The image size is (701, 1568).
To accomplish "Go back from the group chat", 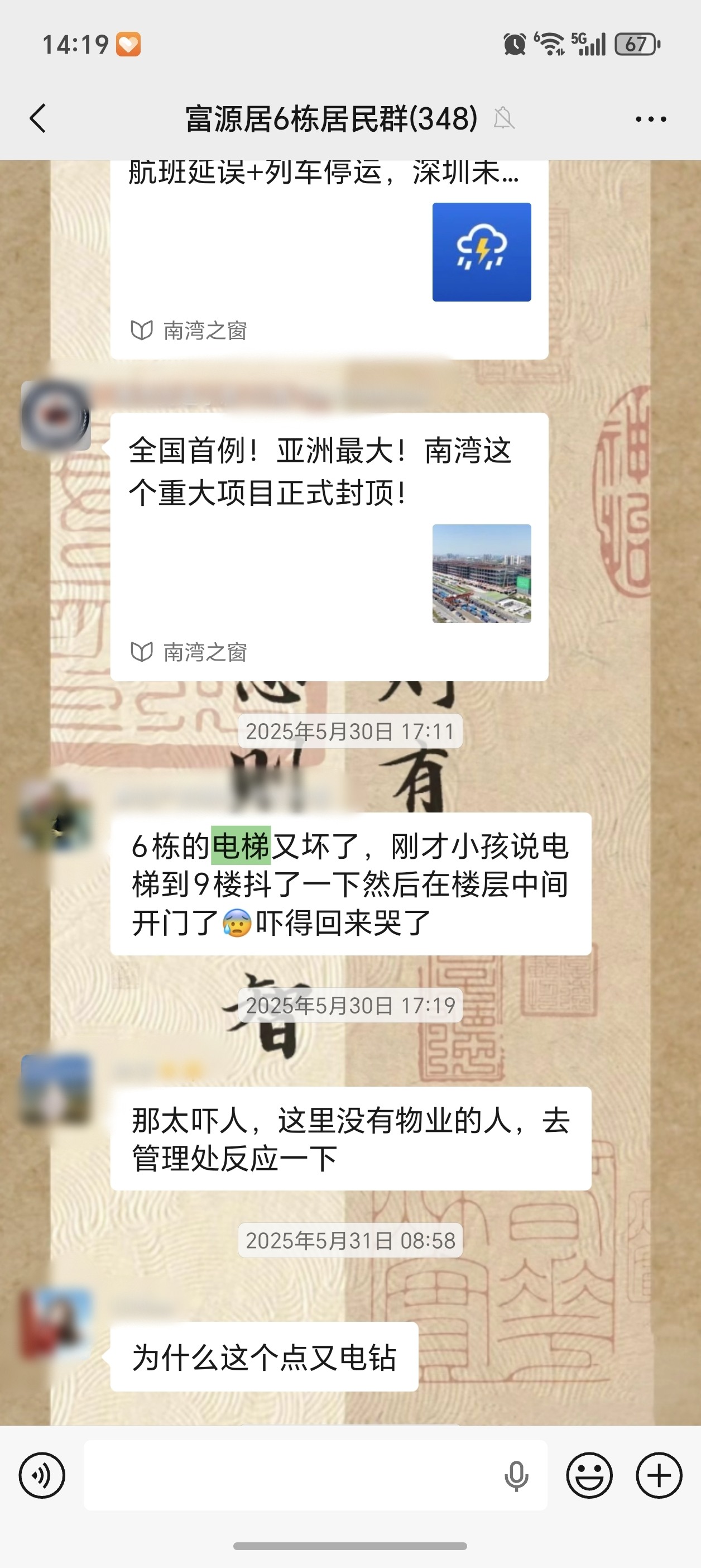I will coord(38,118).
